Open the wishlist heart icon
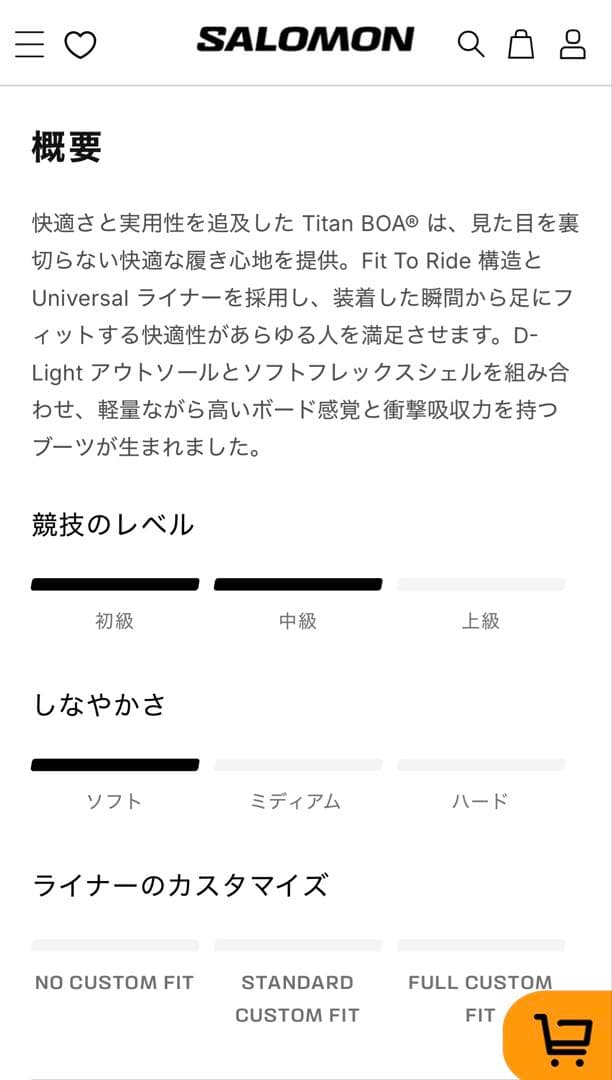This screenshot has height=1080, width=612. pos(80,45)
